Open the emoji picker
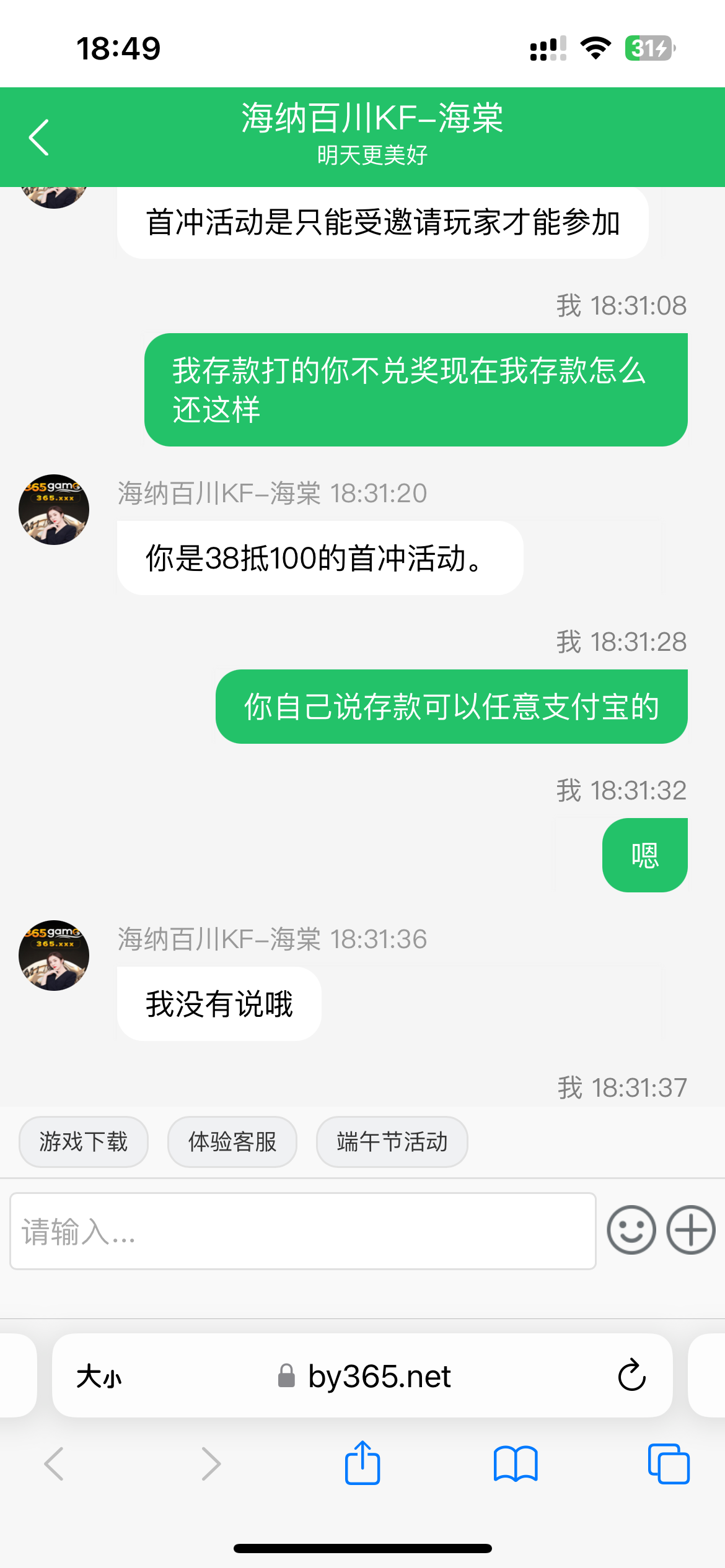 631,1230
